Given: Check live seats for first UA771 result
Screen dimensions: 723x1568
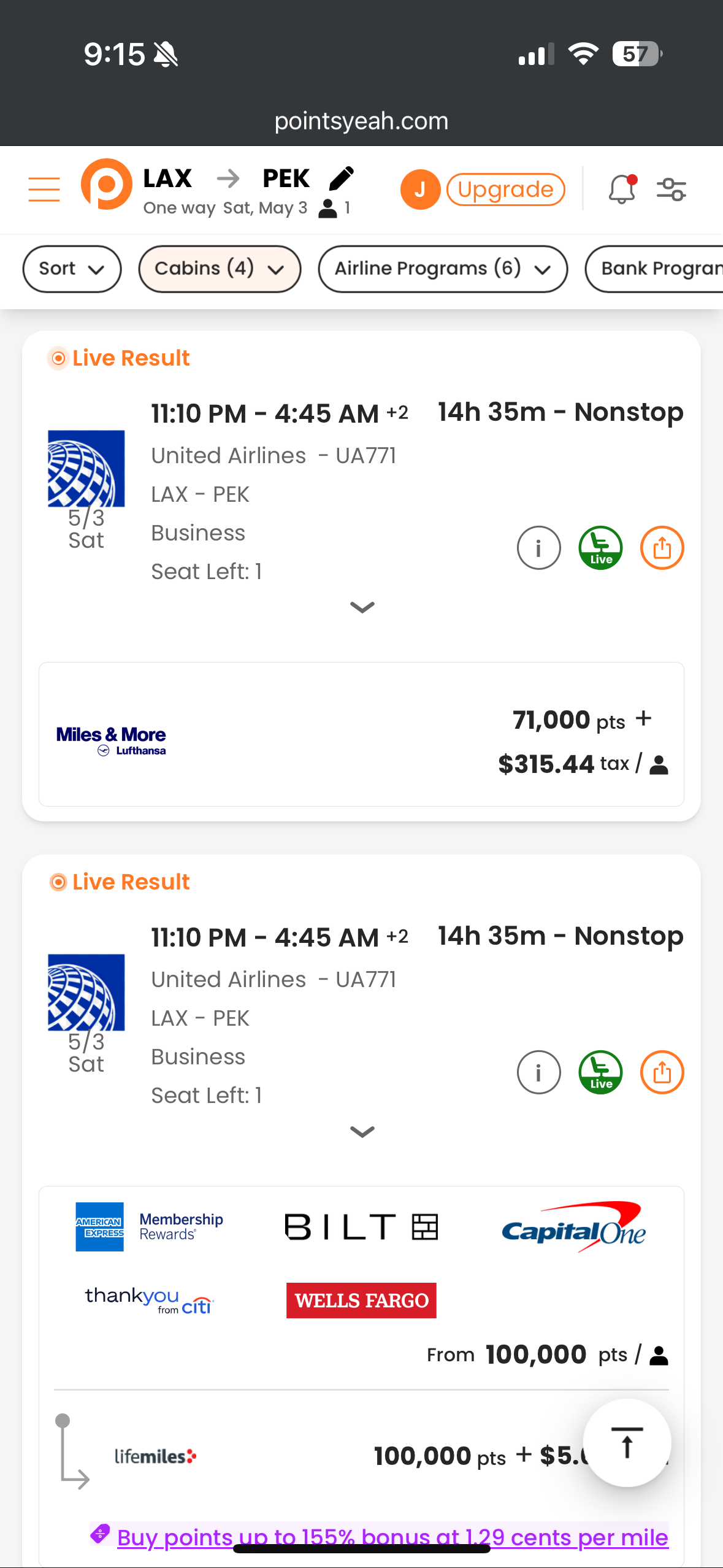Looking at the screenshot, I should click(x=600, y=548).
